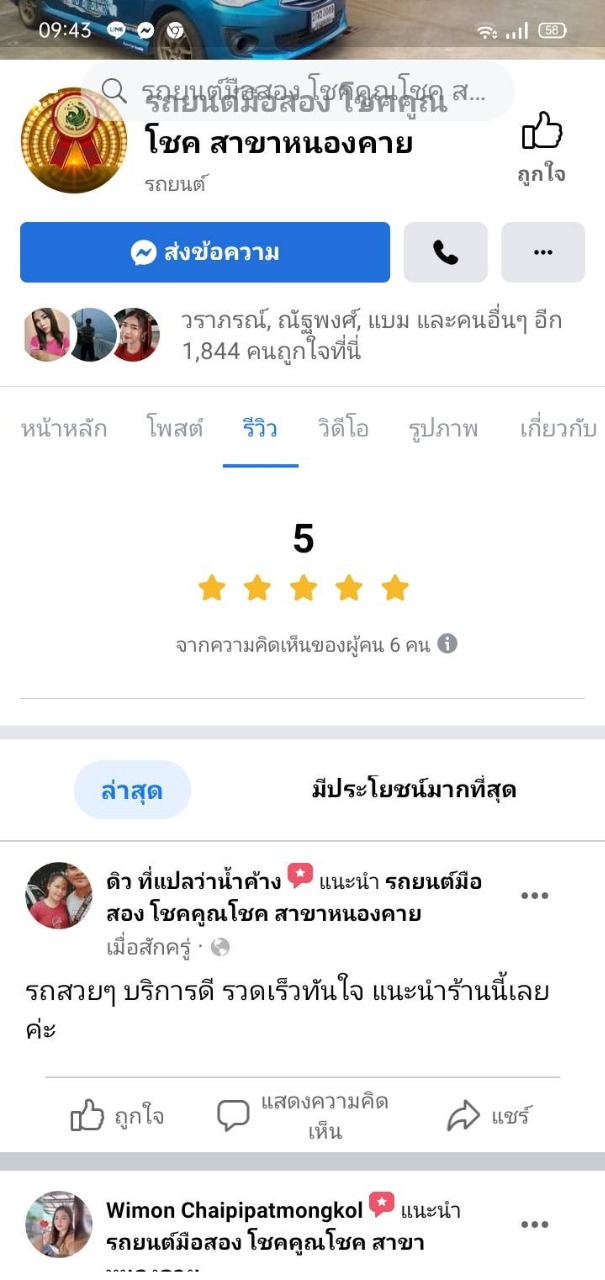View the page's profile picture
Screen dimensions: 605x1280
click(x=74, y=141)
